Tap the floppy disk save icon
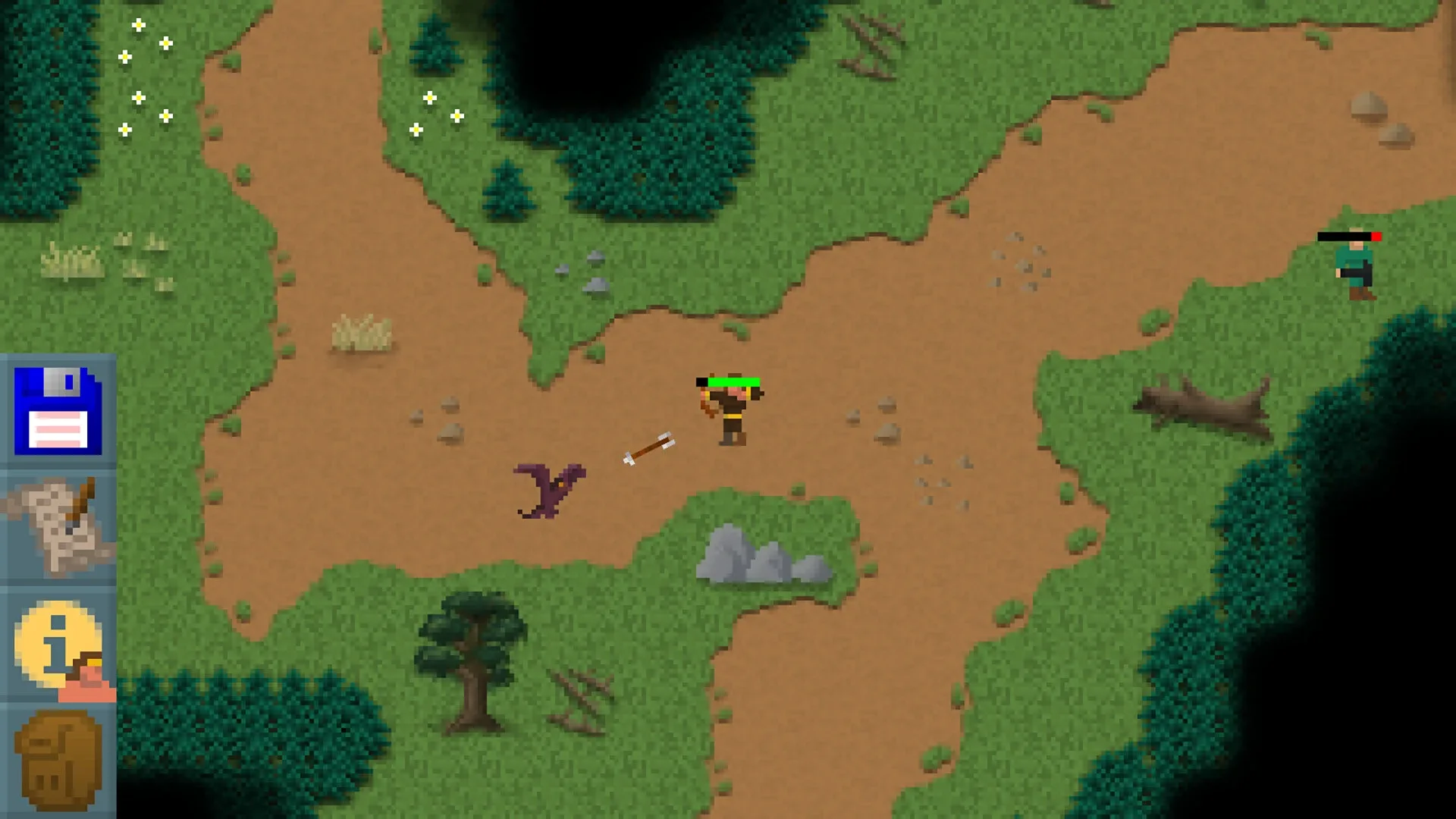Viewport: 1456px width, 819px height. [58, 410]
